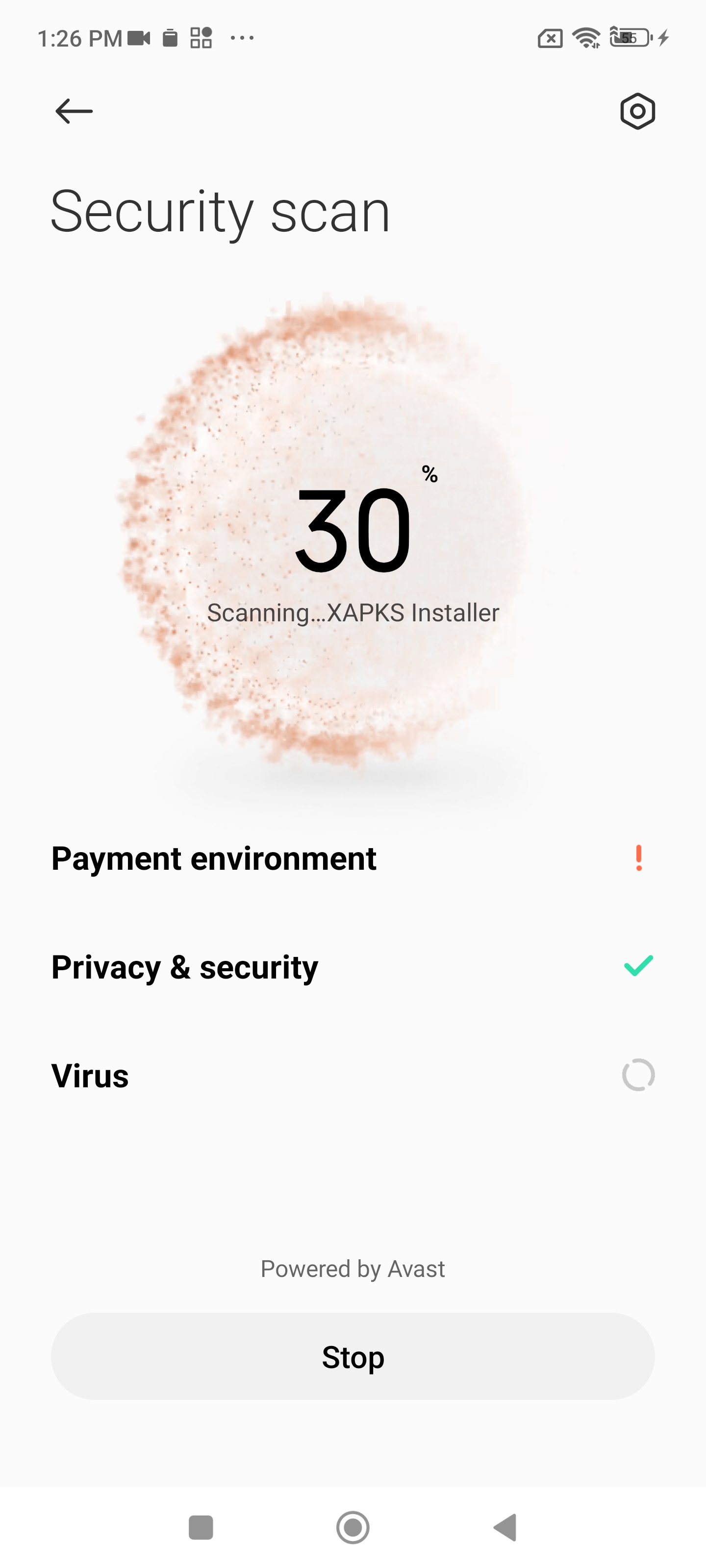Tap the system home button
Viewport: 706px width, 1568px height.
click(353, 1527)
